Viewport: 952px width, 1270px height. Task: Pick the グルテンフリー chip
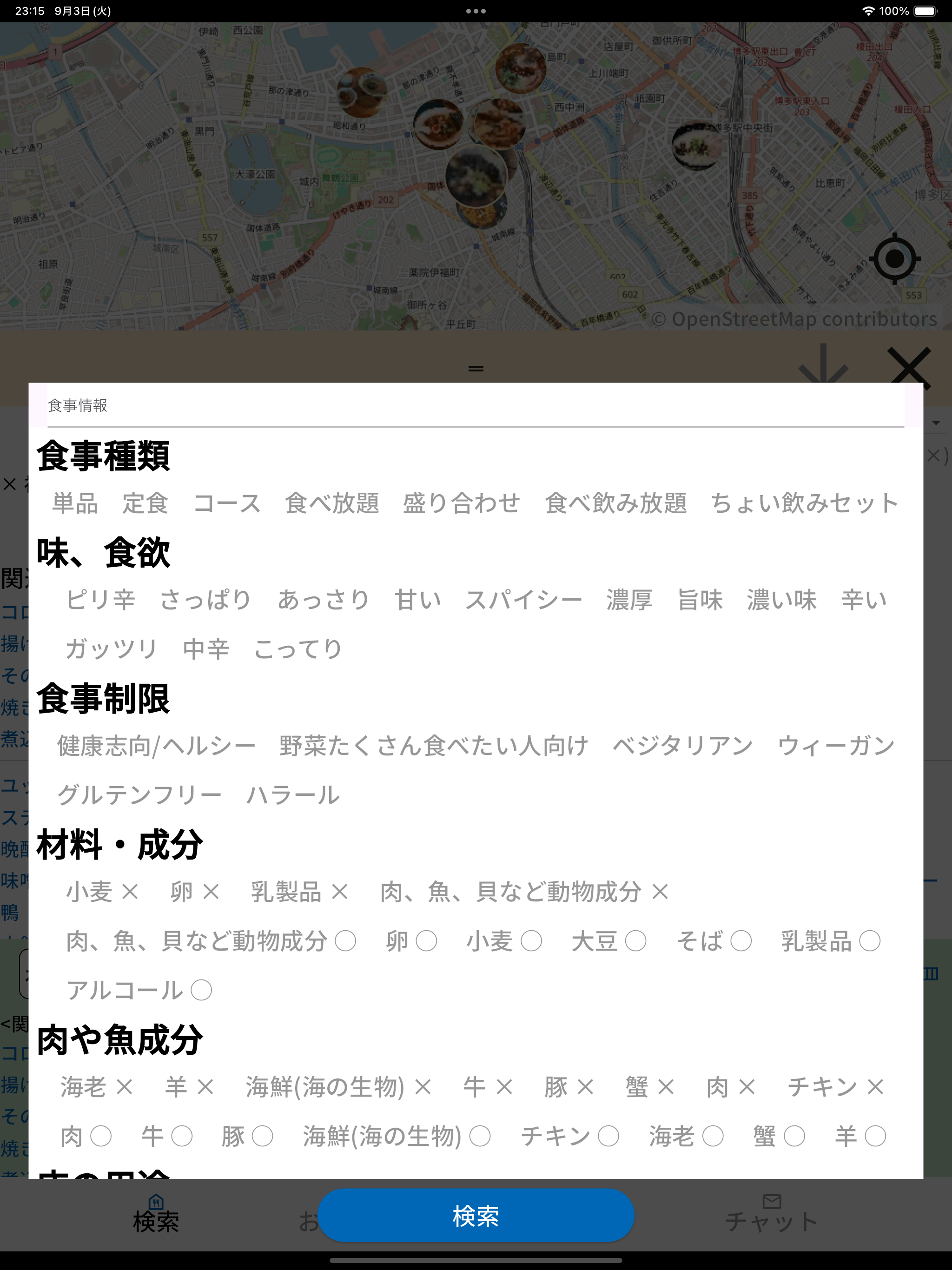pyautogui.click(x=139, y=795)
